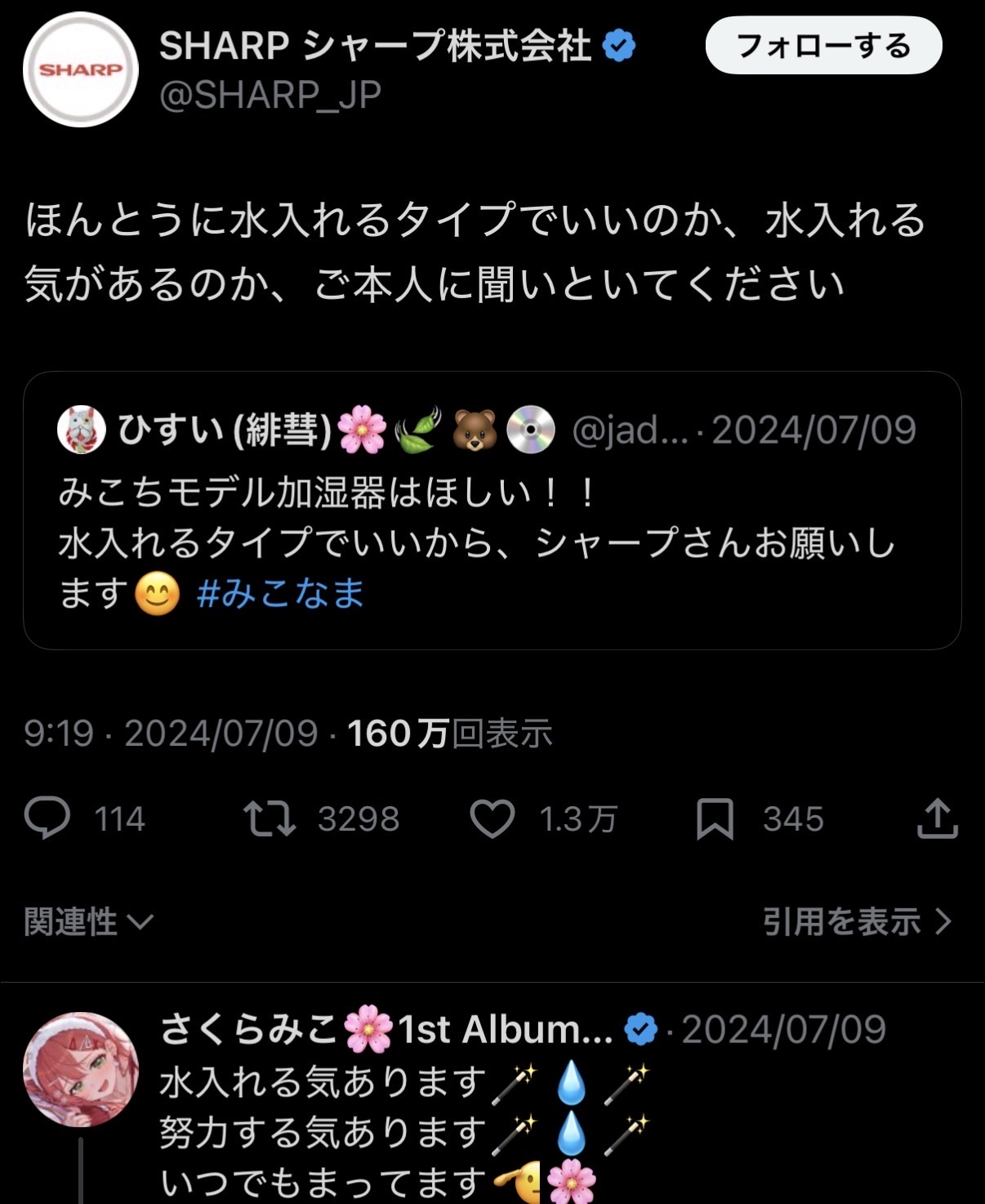Reply to SHARP's post
985x1204 pixels.
pyautogui.click(x=48, y=818)
